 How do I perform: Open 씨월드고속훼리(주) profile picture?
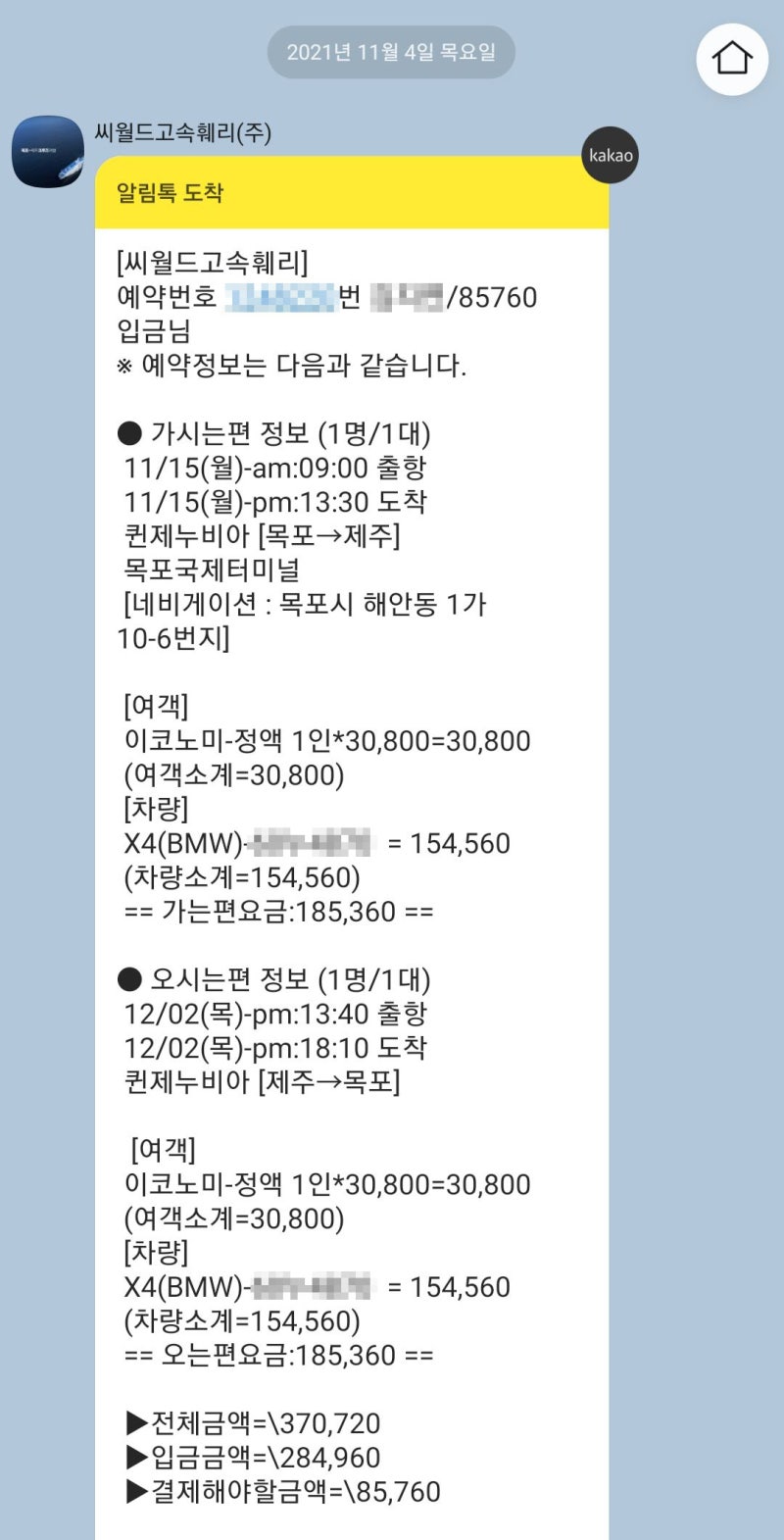click(x=48, y=152)
